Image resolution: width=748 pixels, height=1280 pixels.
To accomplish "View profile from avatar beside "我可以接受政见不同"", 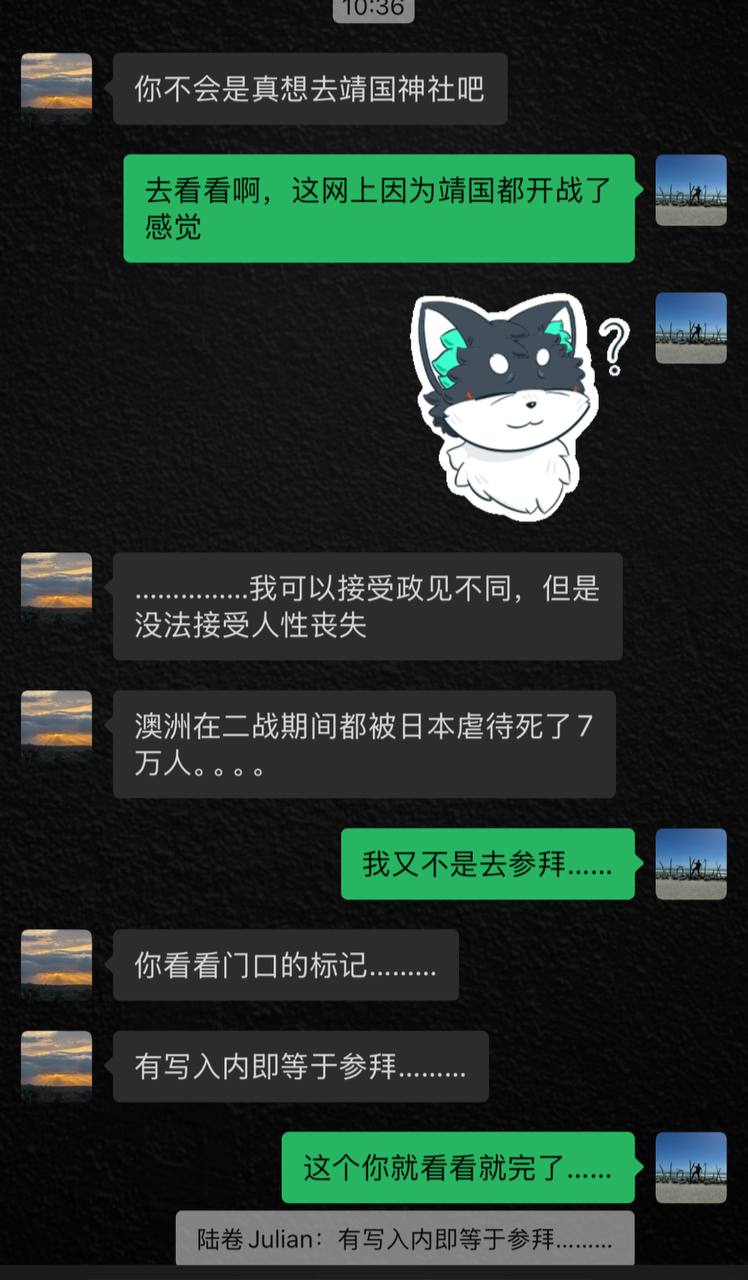I will coord(56,588).
